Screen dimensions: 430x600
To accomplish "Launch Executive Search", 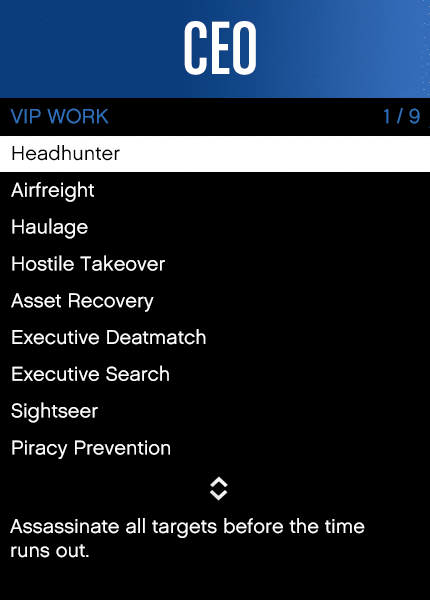I will coord(215,374).
